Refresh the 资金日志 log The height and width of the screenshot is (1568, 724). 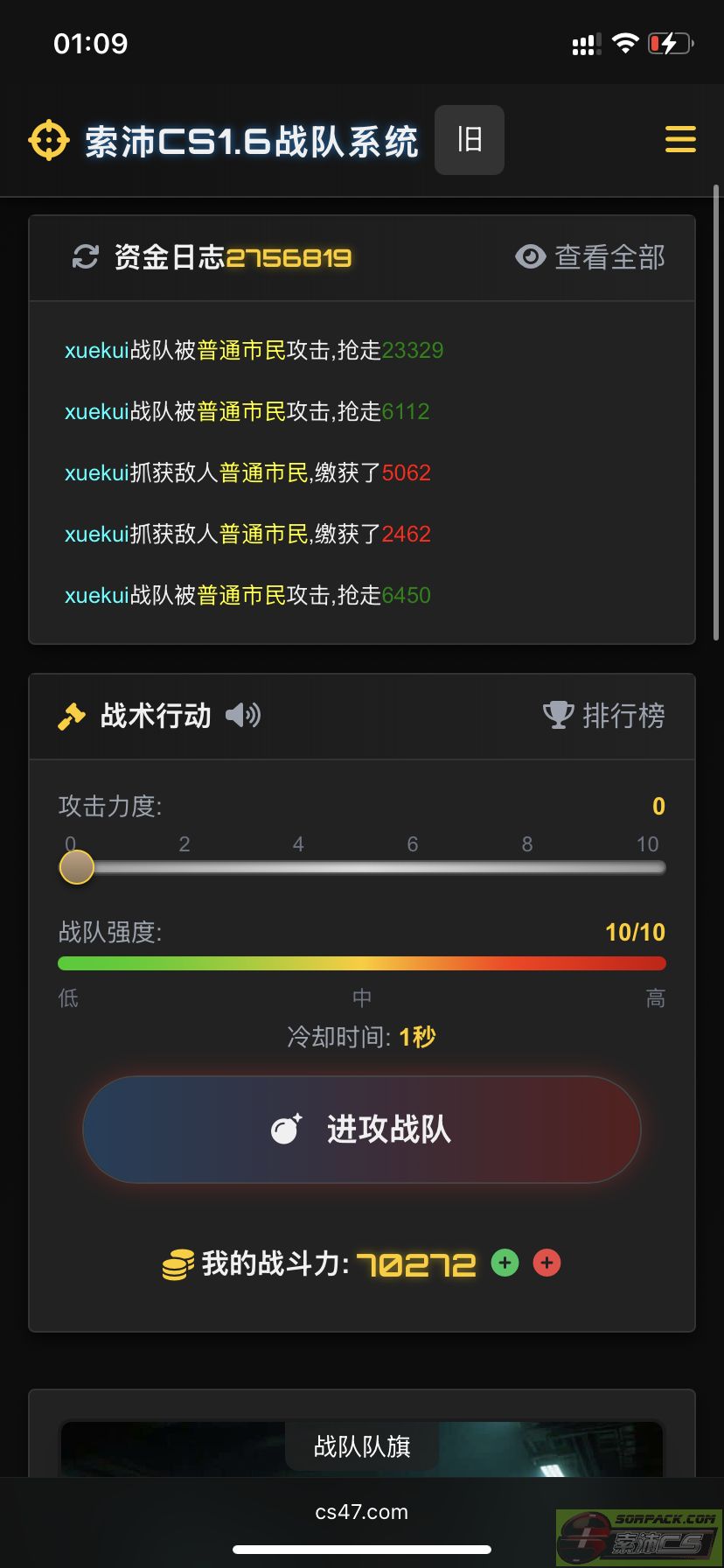[x=85, y=257]
